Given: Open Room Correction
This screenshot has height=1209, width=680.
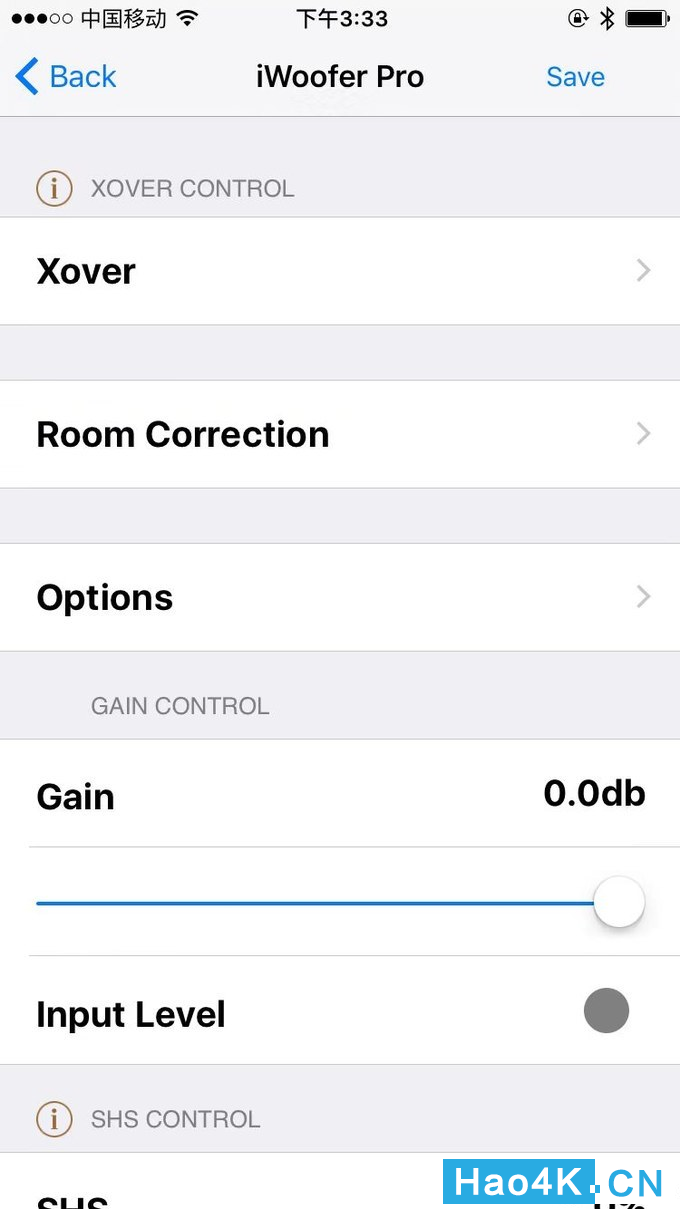Looking at the screenshot, I should coord(340,434).
